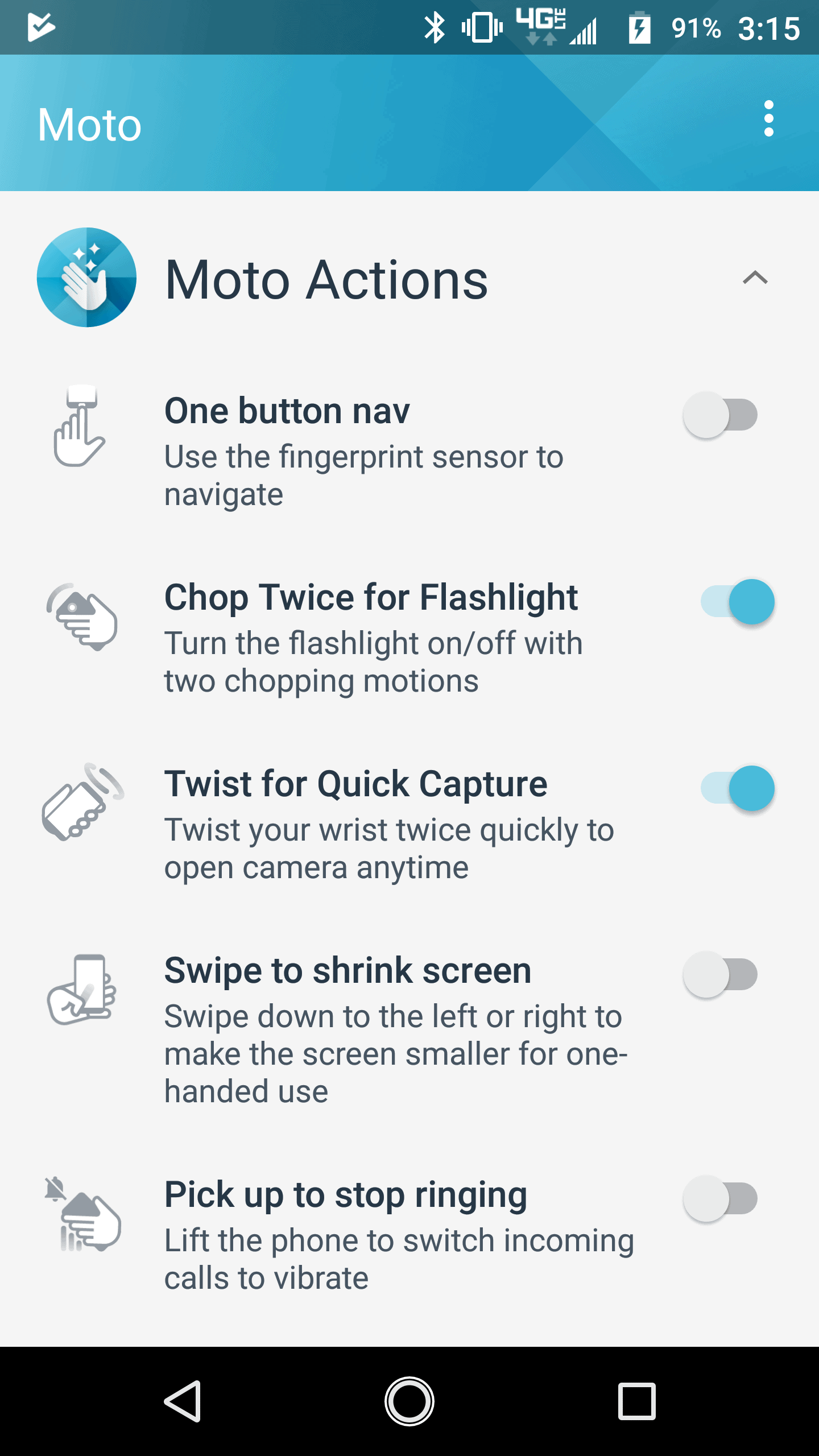819x1456 pixels.
Task: Turn on Swipe to shrink screen
Action: pos(721,975)
